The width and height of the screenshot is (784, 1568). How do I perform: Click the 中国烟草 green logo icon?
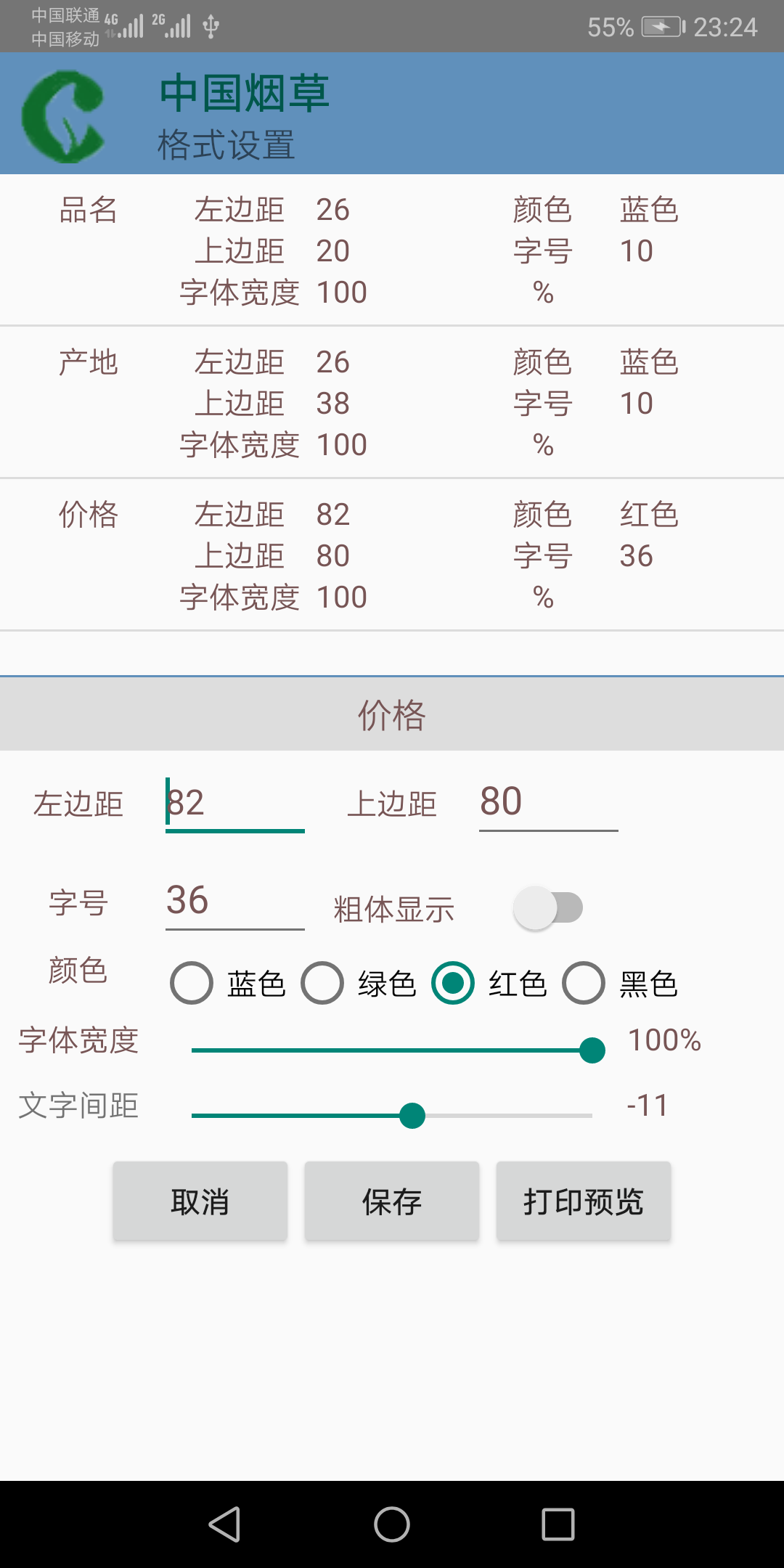[64, 115]
